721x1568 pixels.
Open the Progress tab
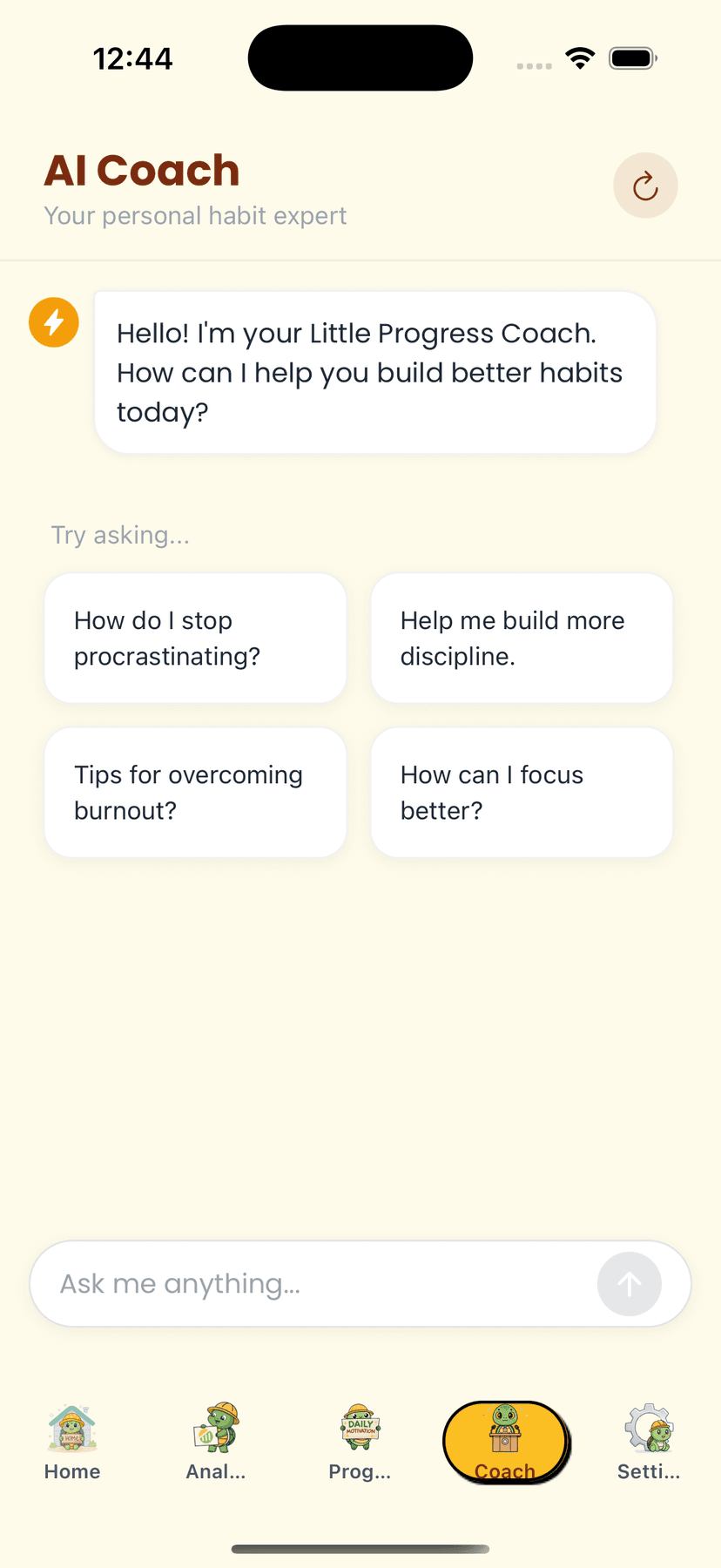coord(360,1442)
